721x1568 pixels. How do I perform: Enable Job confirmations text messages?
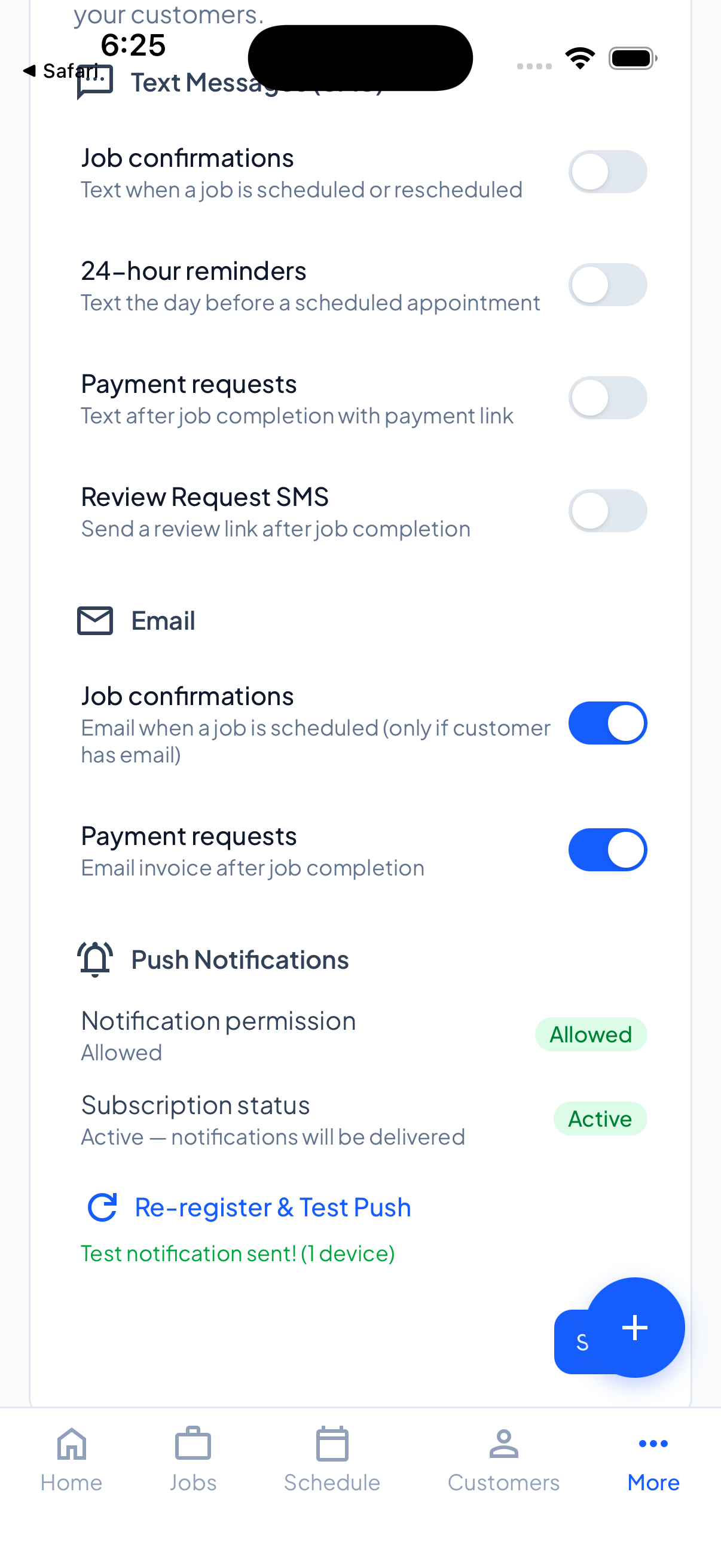coord(607,171)
